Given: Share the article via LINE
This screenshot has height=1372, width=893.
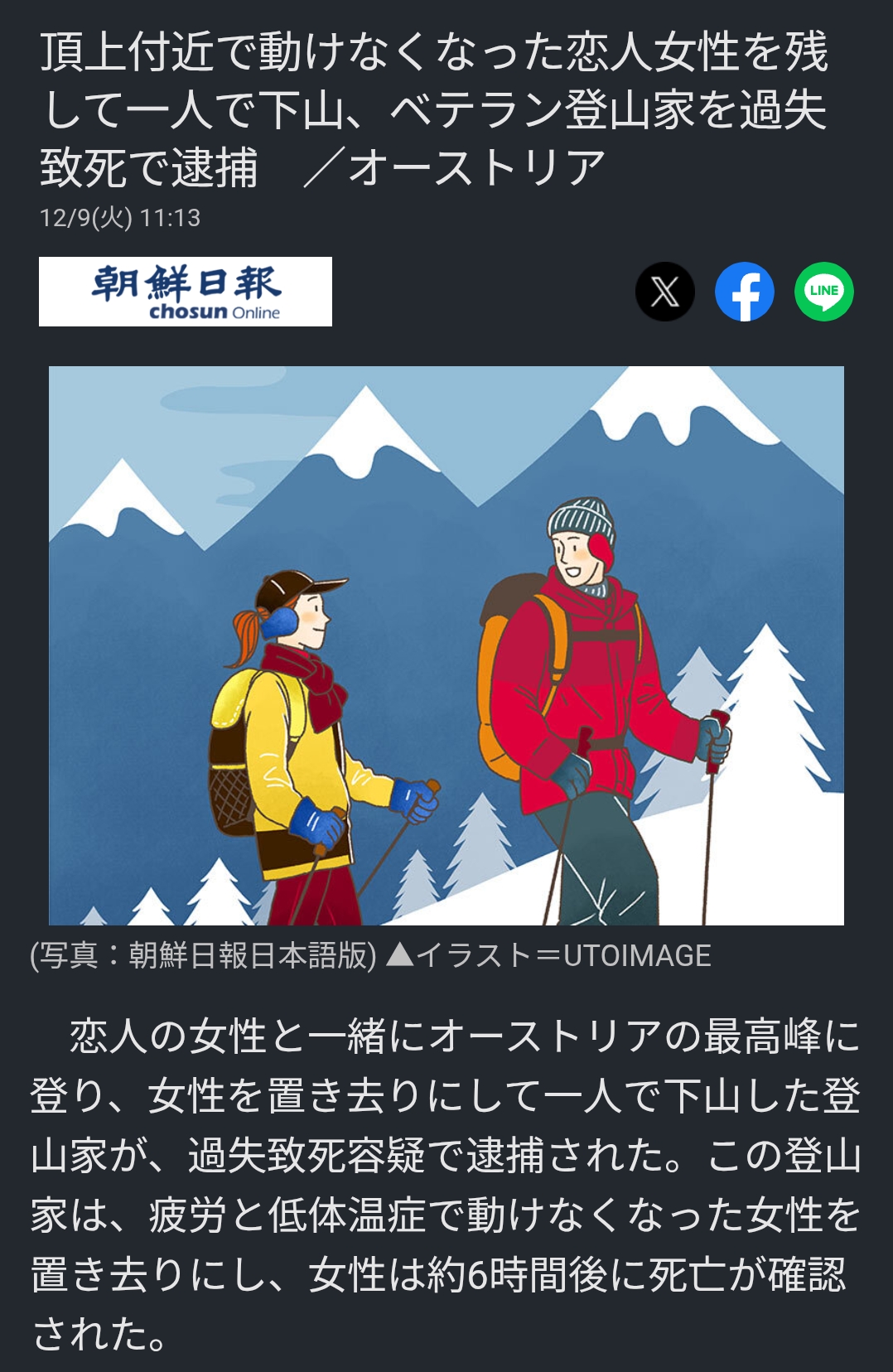Looking at the screenshot, I should (x=823, y=292).
